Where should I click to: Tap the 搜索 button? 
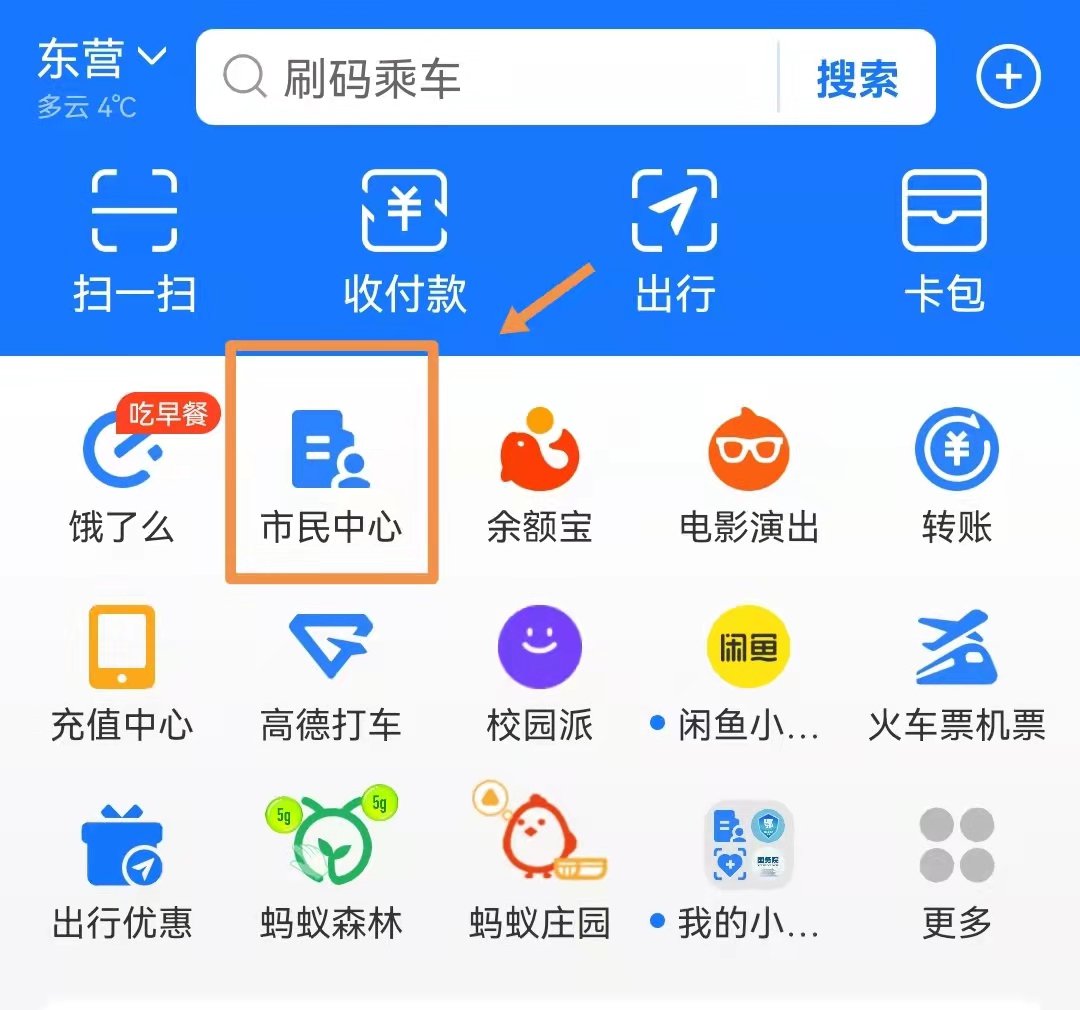(857, 79)
